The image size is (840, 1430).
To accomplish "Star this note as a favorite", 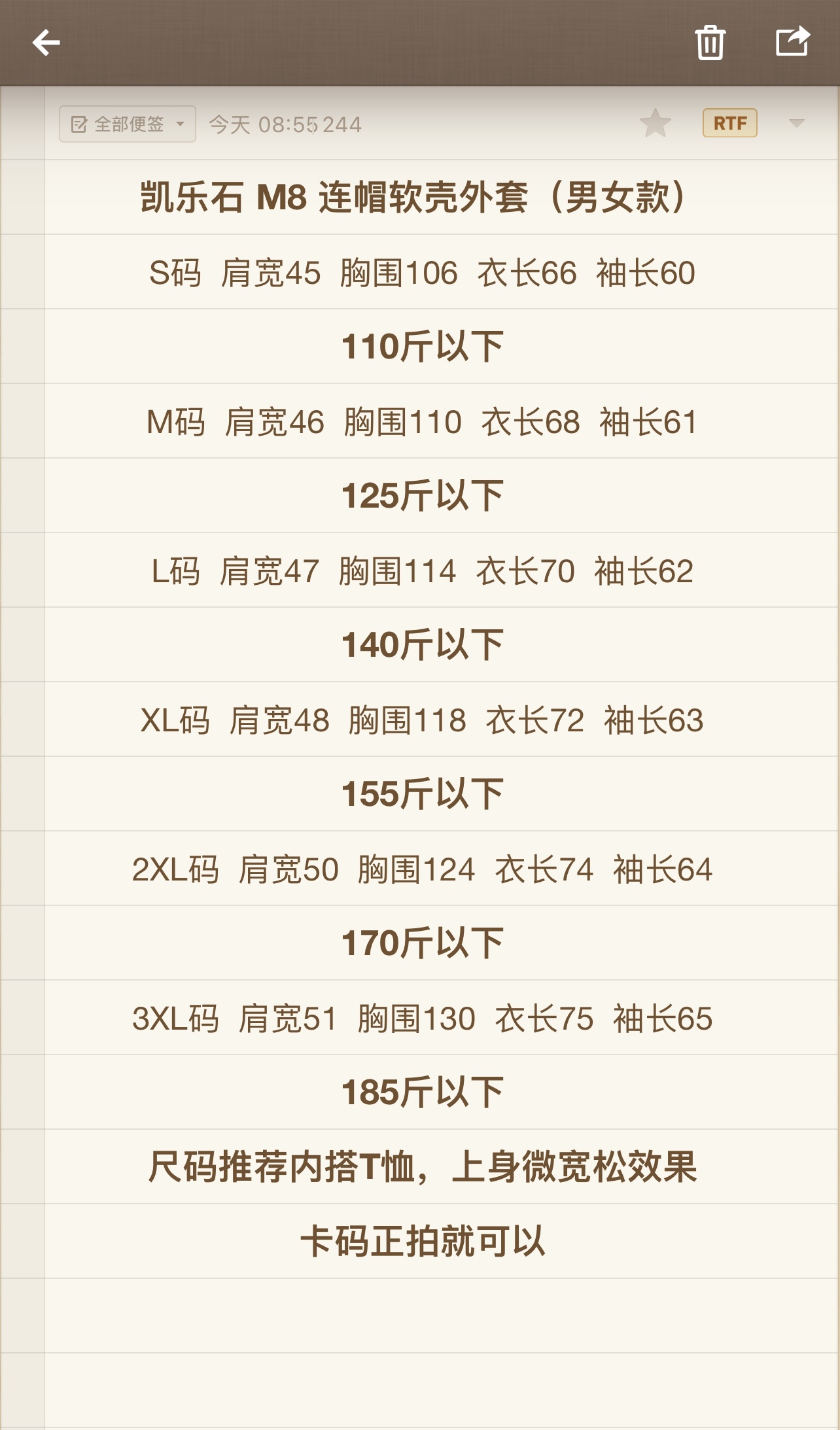I will click(655, 124).
